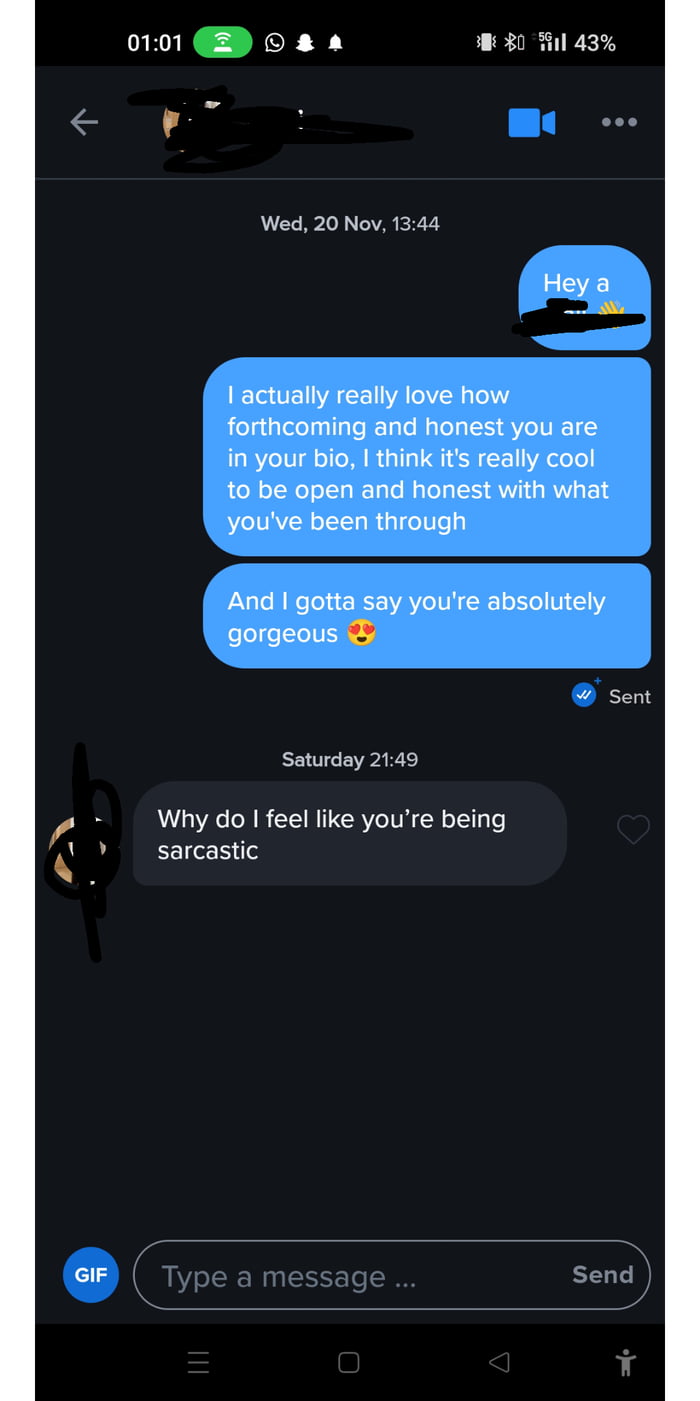Start a video call
Screen dimensions: 700x1401
531,122
